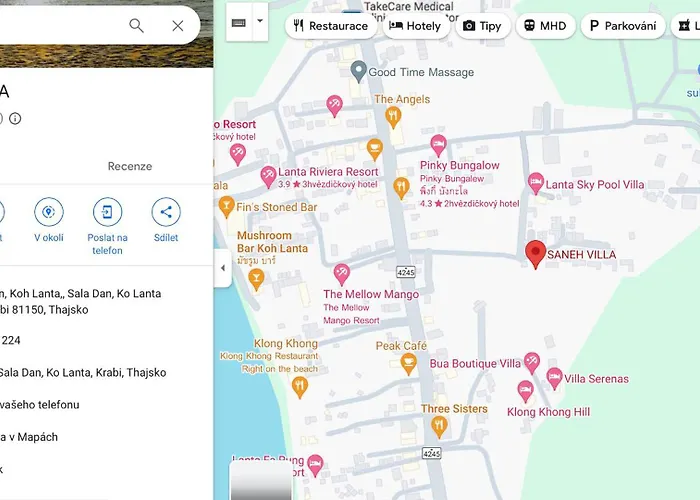Select the Hotely filter chip
700x500 pixels.
click(415, 26)
